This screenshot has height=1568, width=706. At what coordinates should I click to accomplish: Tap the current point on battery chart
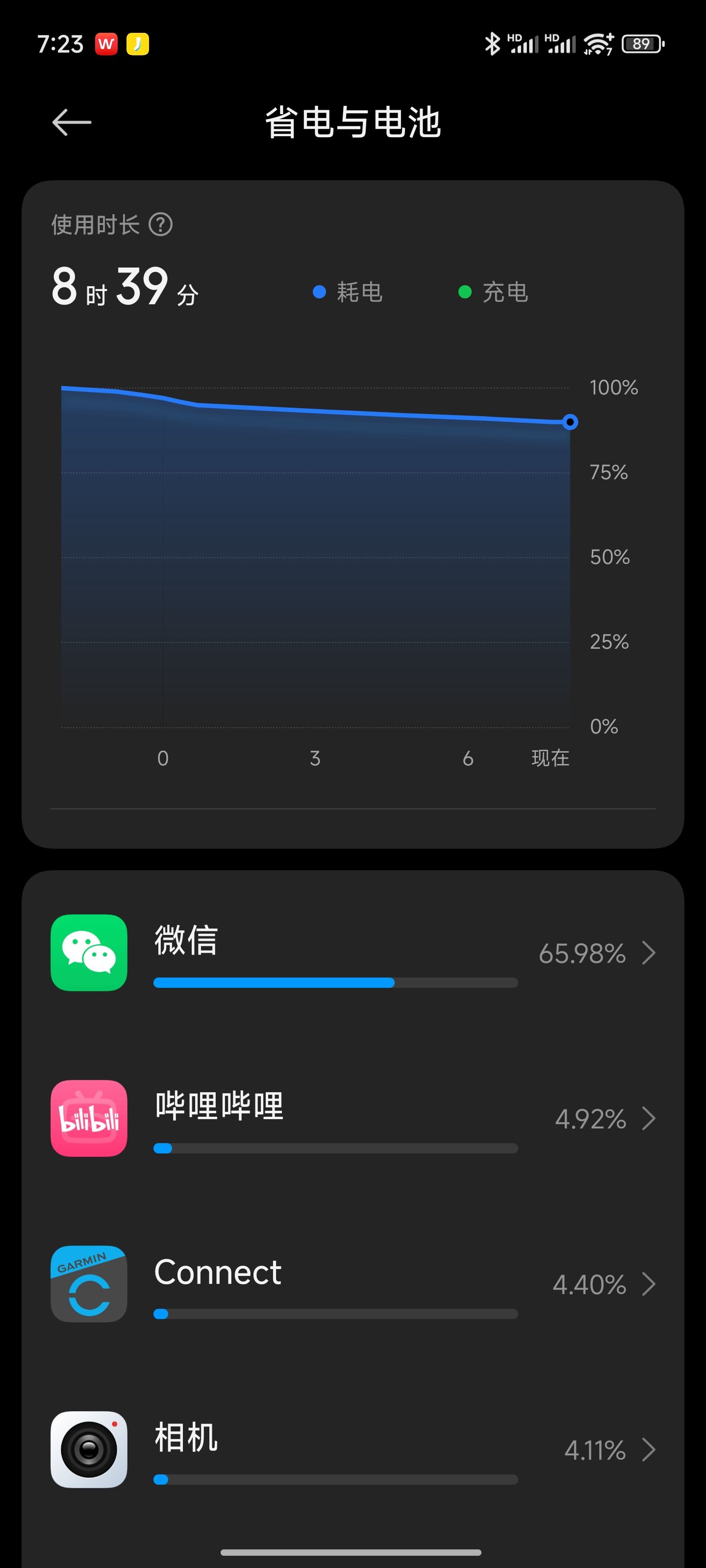click(x=570, y=422)
